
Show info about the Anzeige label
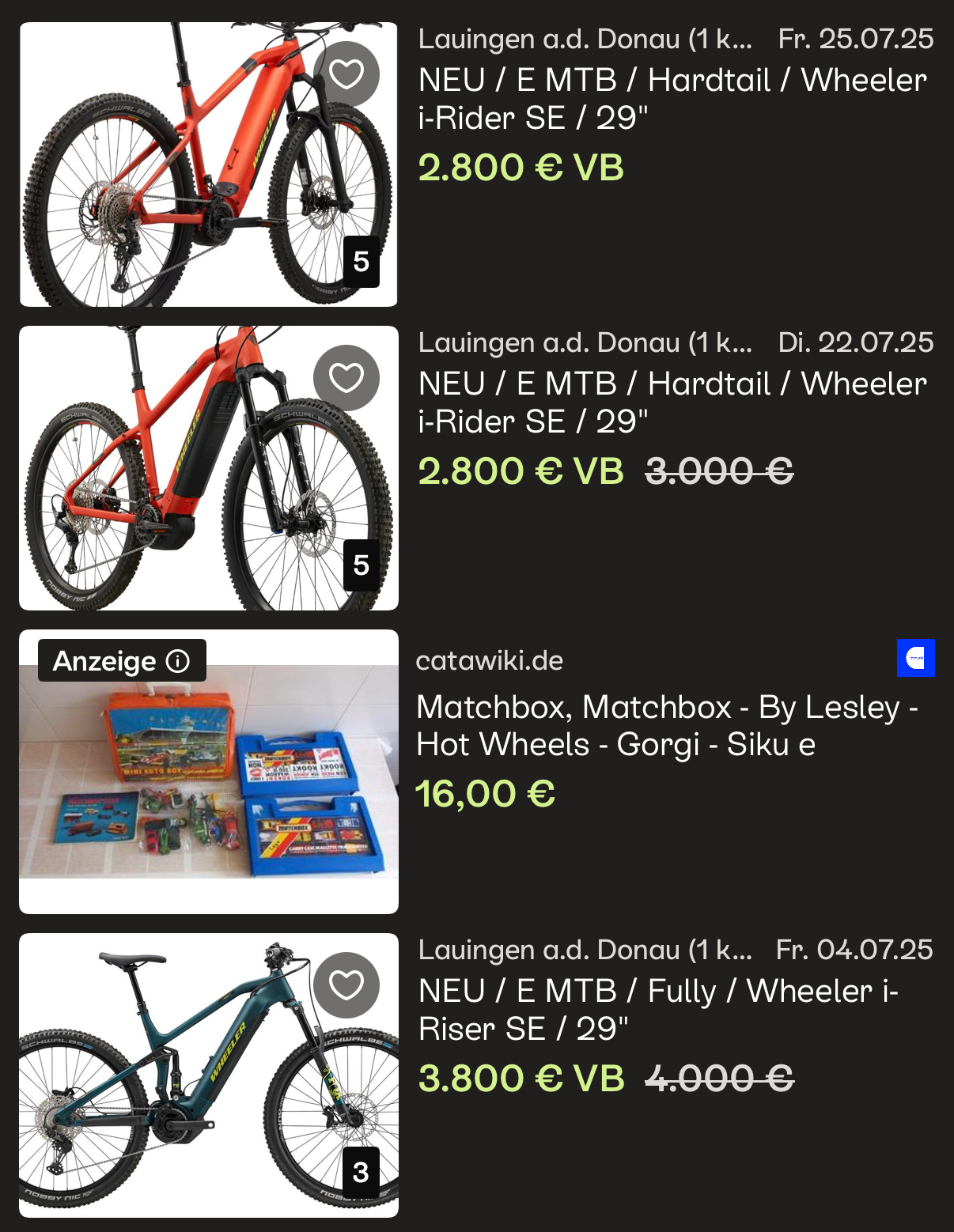(179, 661)
